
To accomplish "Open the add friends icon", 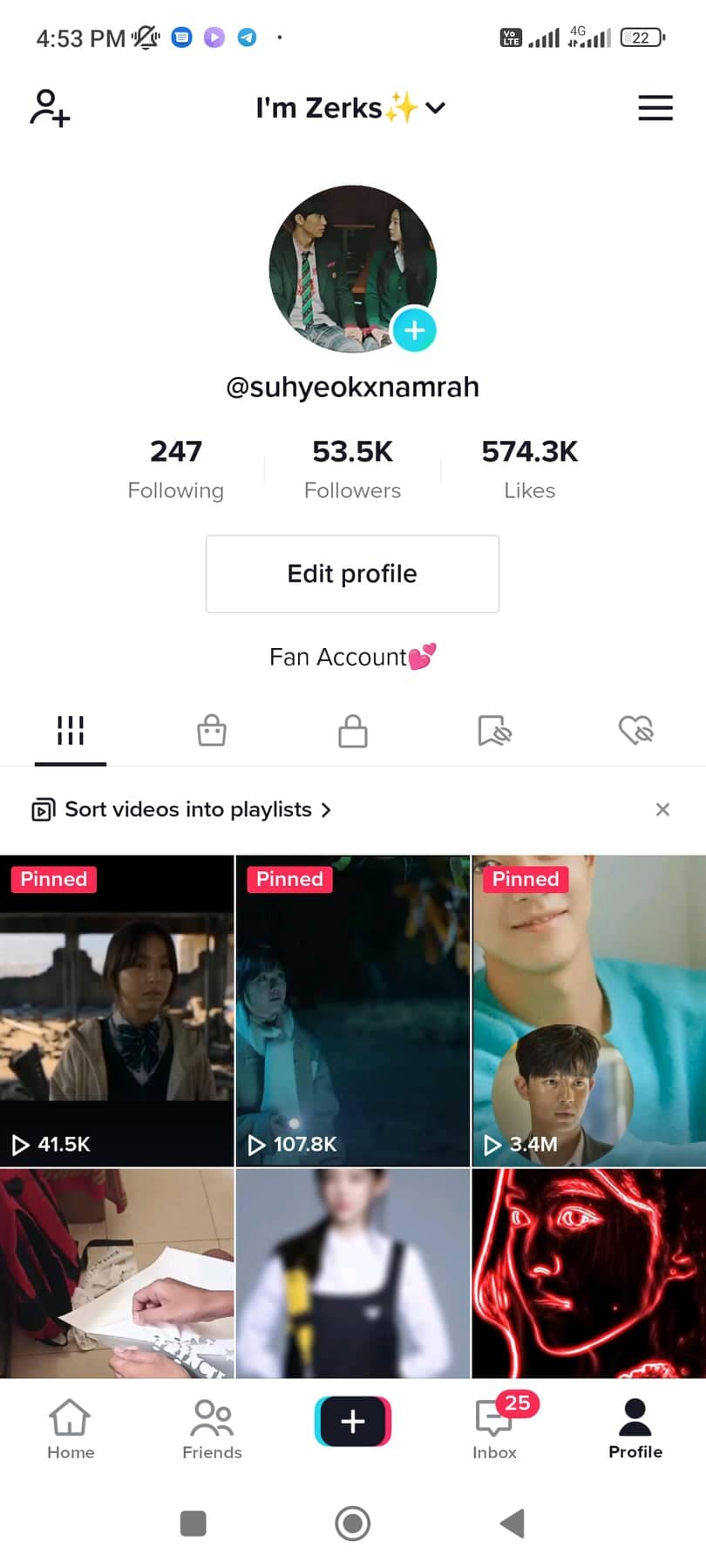I will (50, 108).
